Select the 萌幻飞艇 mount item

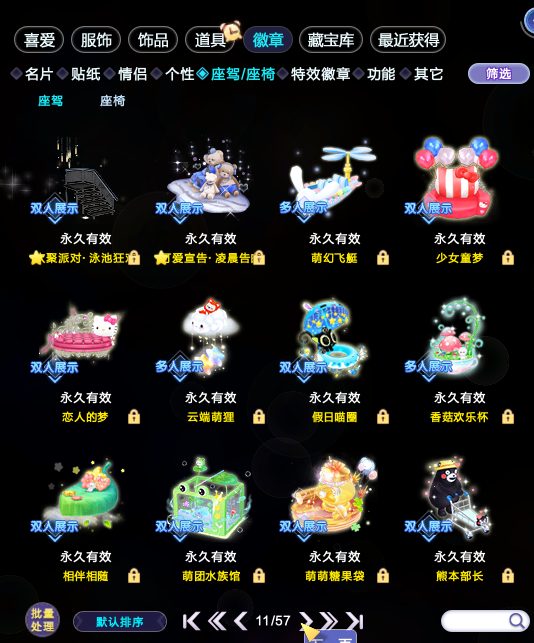click(x=334, y=197)
